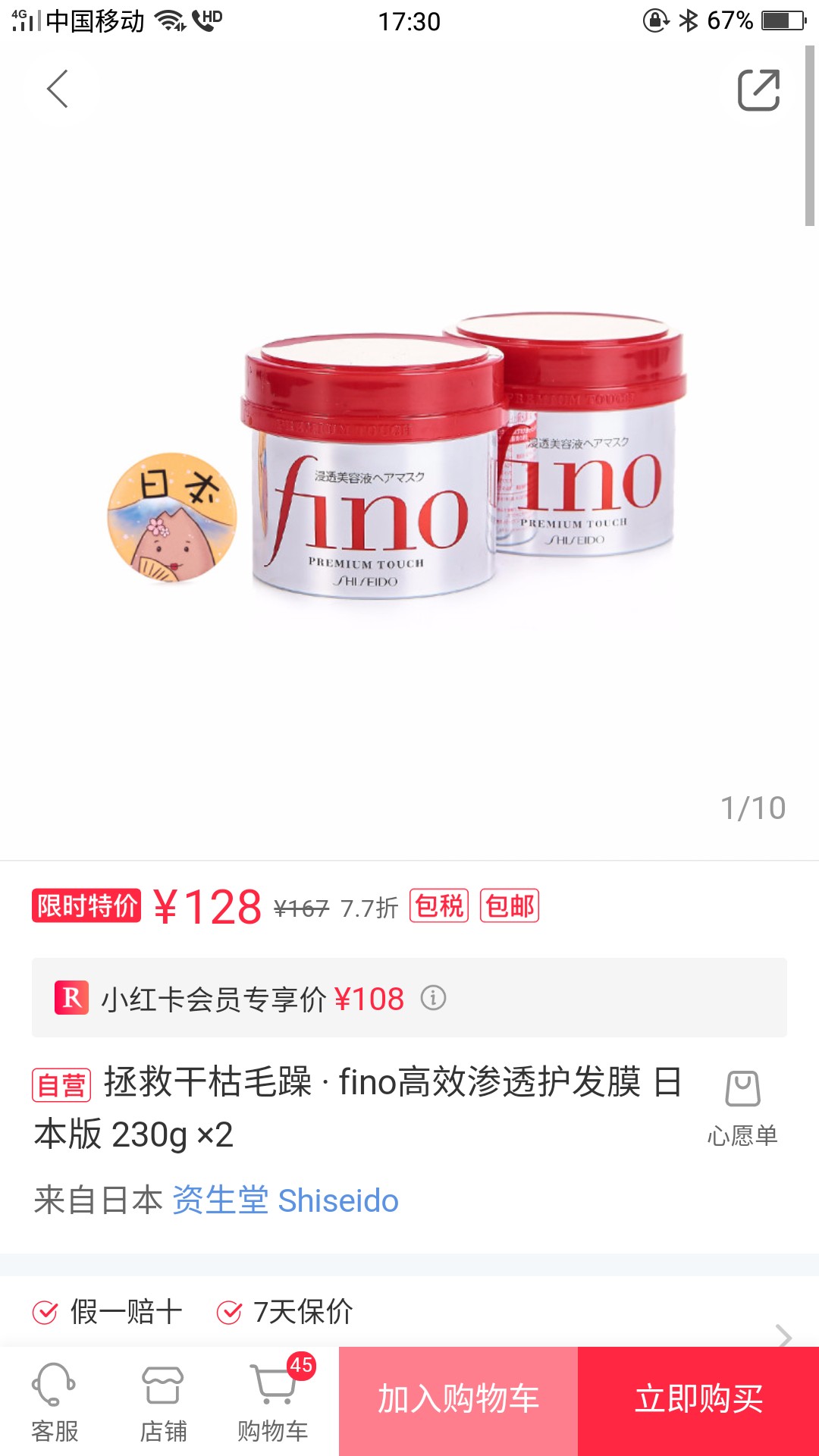This screenshot has height=1456, width=819.
Task: Contact 客服 customer service
Action: tap(55, 1401)
